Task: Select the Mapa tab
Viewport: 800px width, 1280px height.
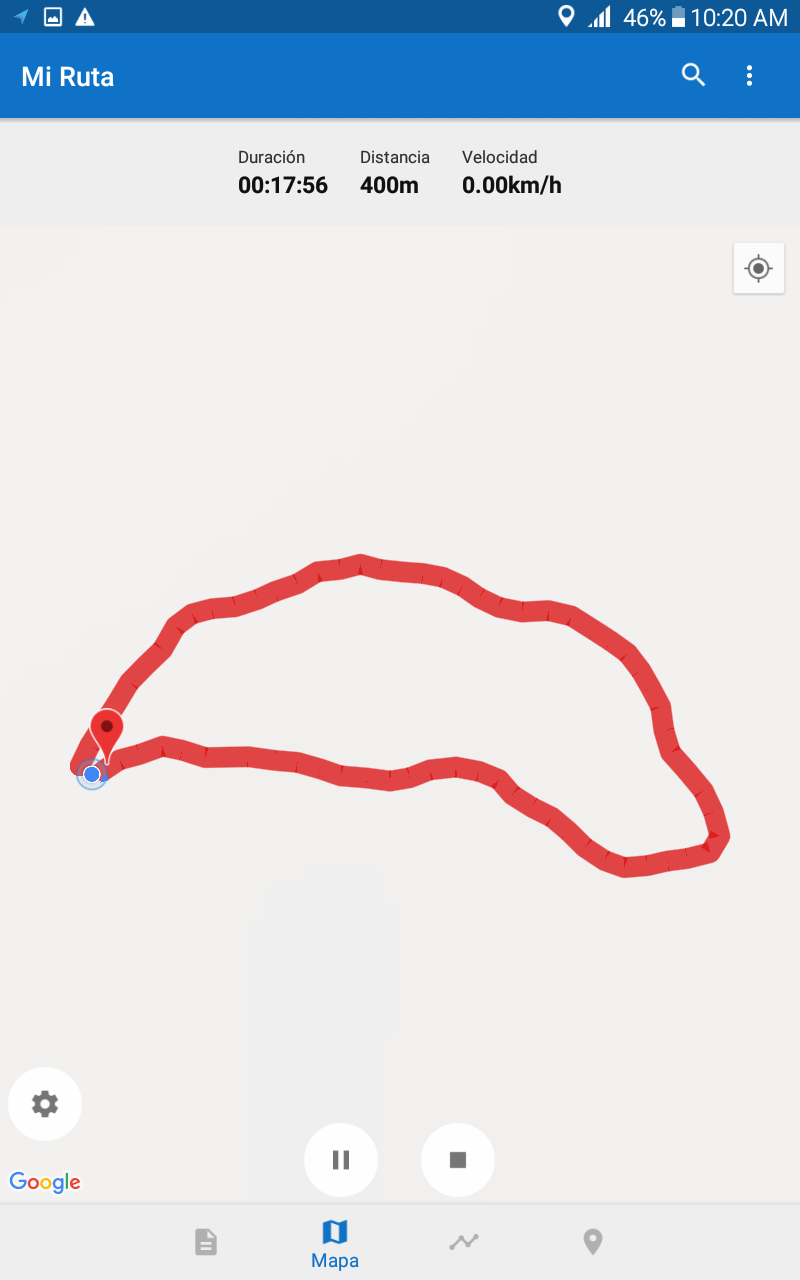Action: click(x=335, y=1243)
